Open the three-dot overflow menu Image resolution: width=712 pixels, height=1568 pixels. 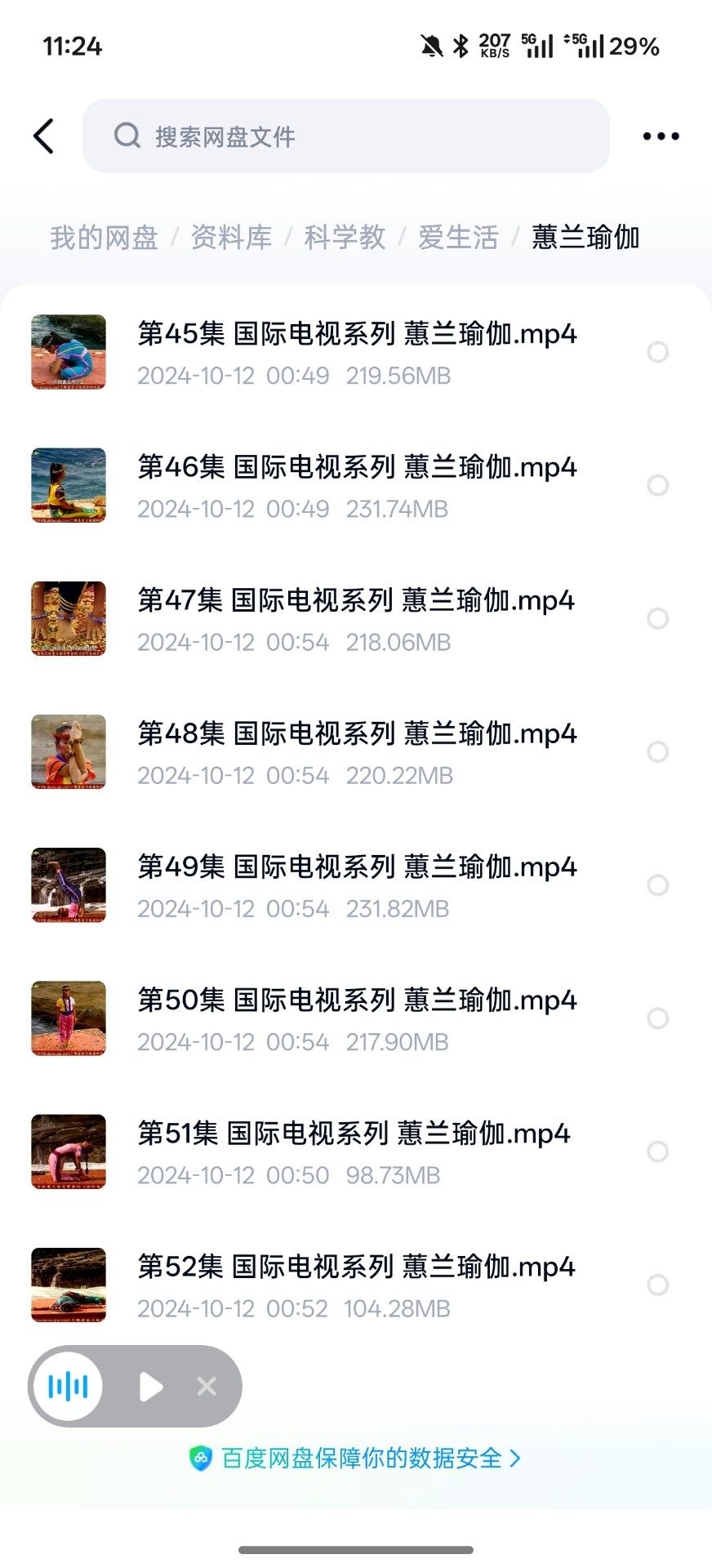pyautogui.click(x=661, y=136)
